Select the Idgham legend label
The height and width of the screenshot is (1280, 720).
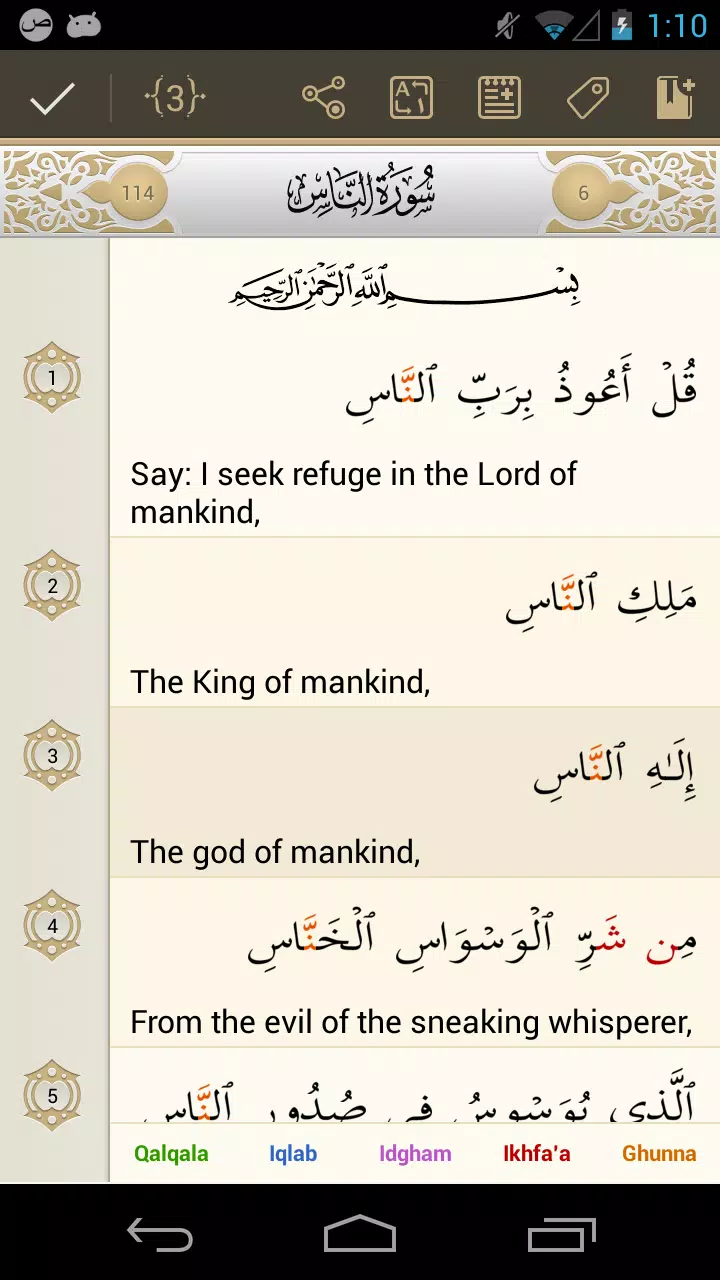coord(414,1153)
